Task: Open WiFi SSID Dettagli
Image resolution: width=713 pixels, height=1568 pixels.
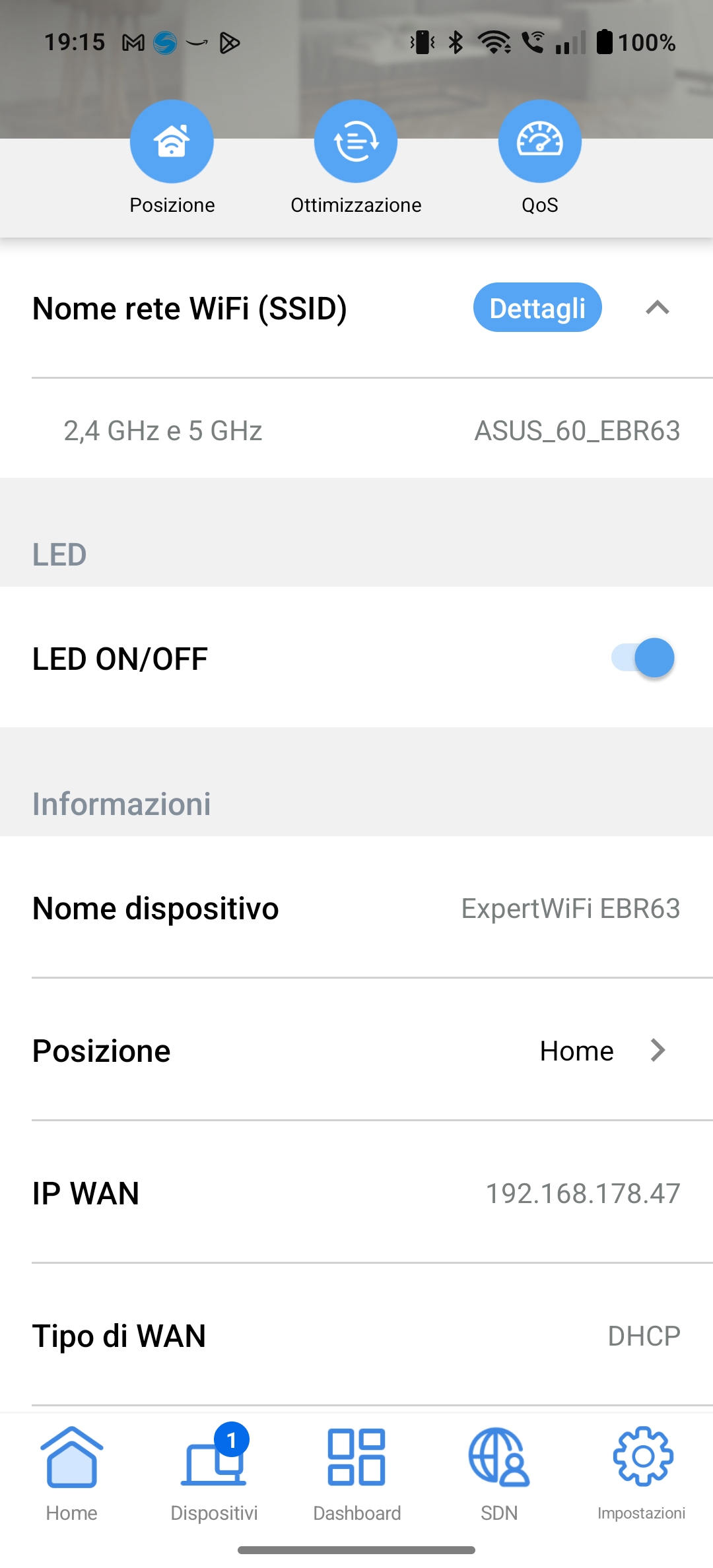Action: (x=537, y=308)
